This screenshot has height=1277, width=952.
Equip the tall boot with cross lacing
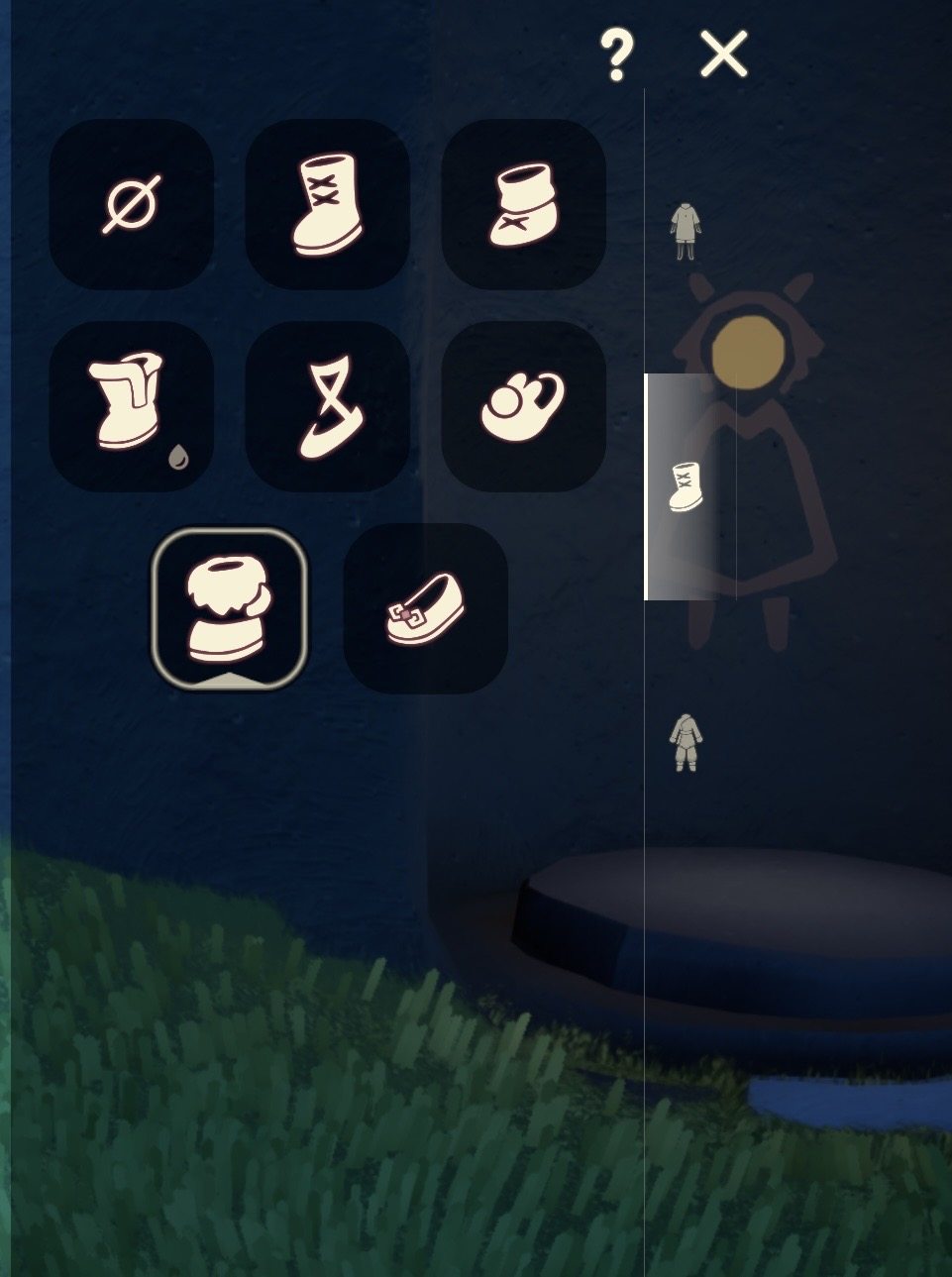point(327,204)
